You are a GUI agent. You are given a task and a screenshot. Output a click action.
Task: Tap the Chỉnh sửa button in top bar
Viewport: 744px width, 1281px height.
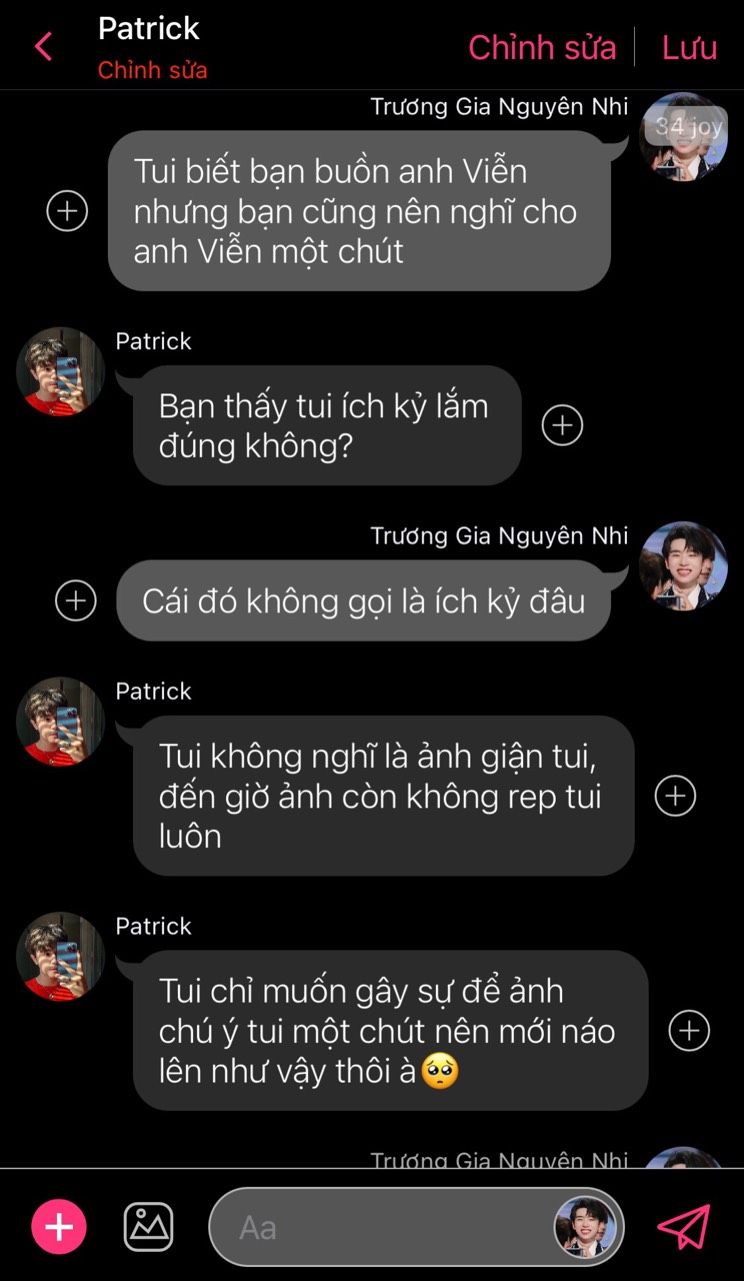click(x=542, y=47)
